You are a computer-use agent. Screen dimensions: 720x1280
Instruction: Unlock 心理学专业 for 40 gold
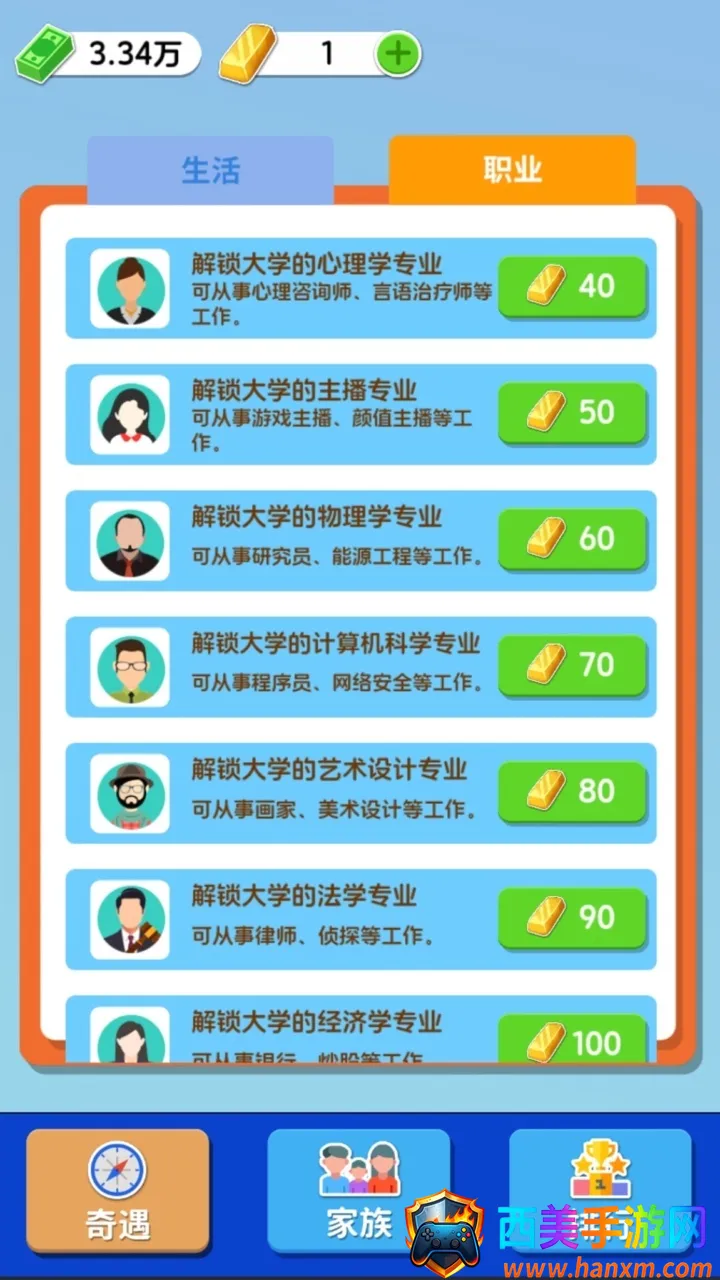click(572, 287)
